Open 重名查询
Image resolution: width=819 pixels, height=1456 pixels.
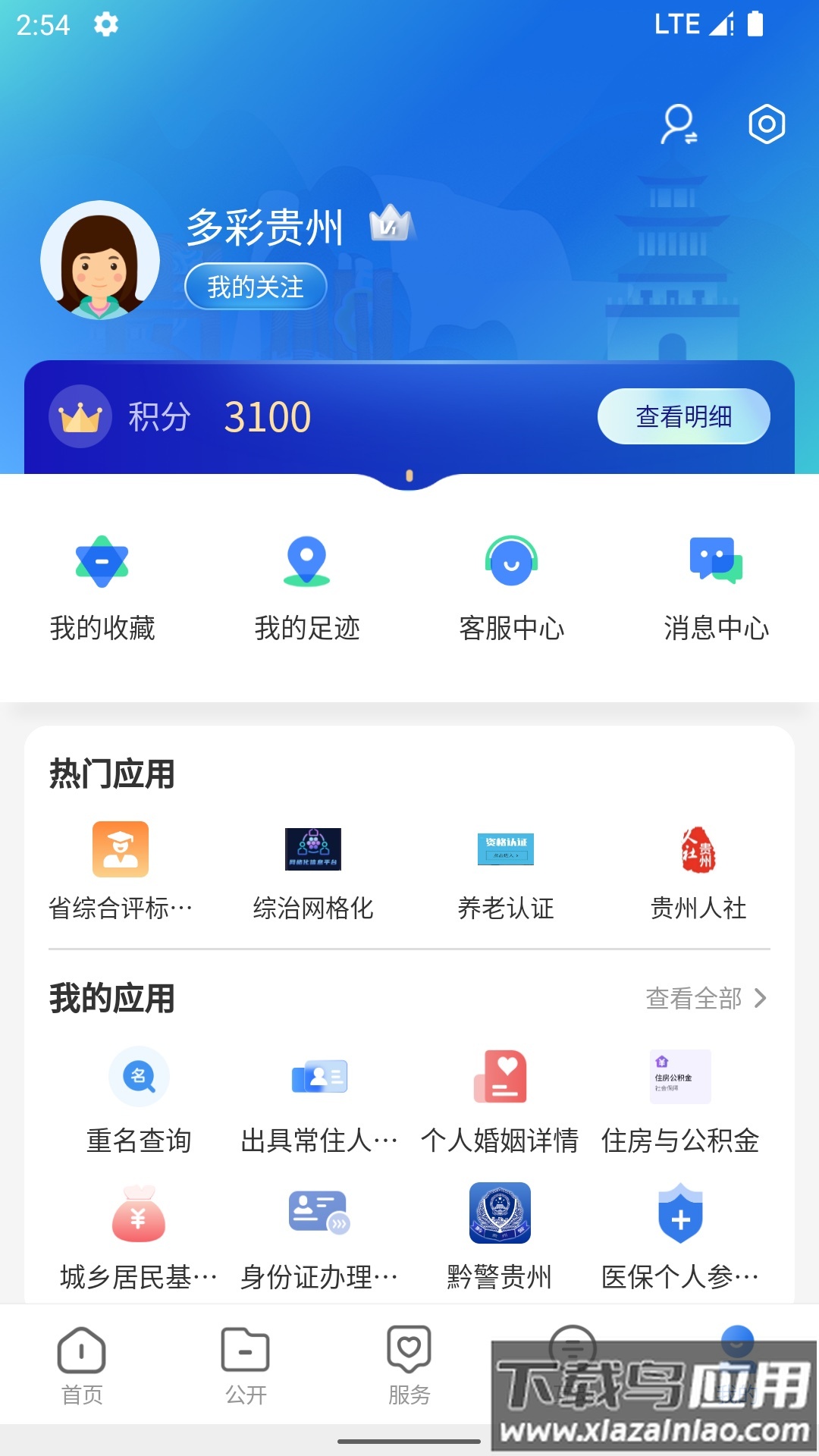(x=139, y=1100)
